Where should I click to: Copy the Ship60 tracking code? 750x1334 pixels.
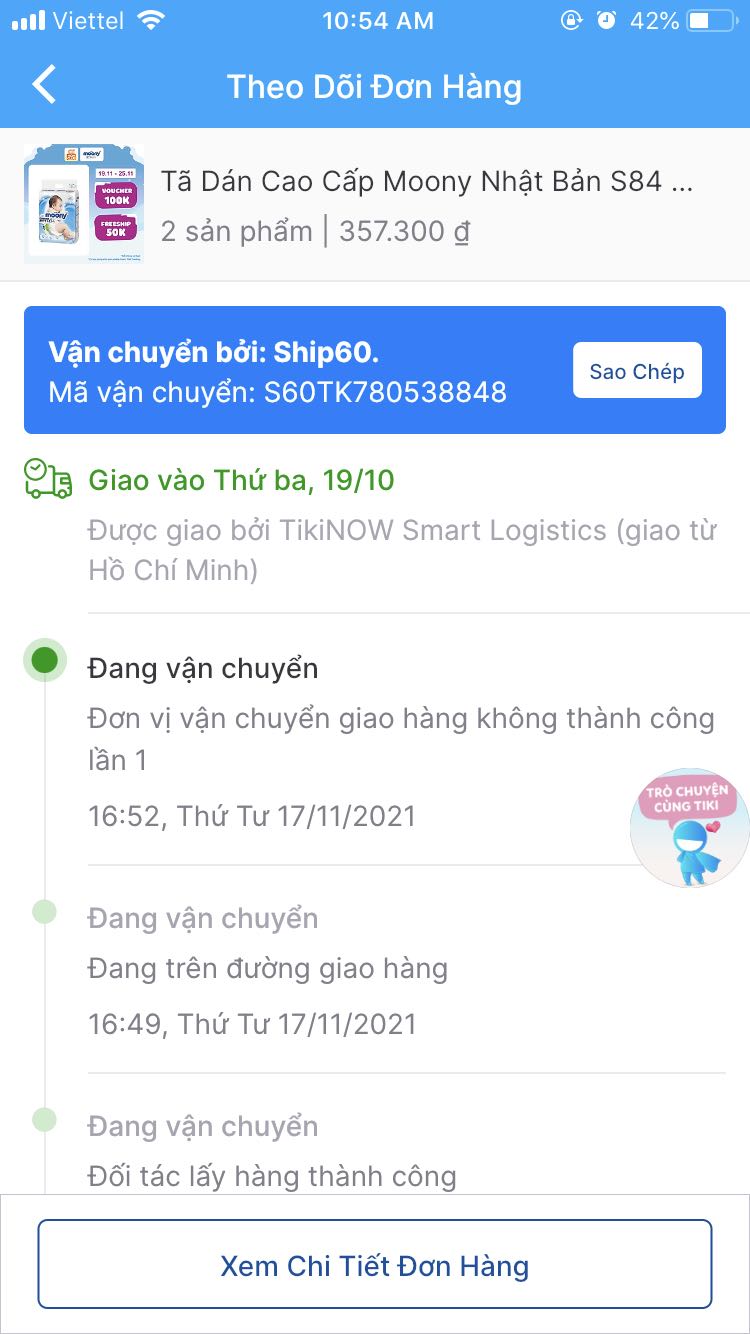click(637, 371)
